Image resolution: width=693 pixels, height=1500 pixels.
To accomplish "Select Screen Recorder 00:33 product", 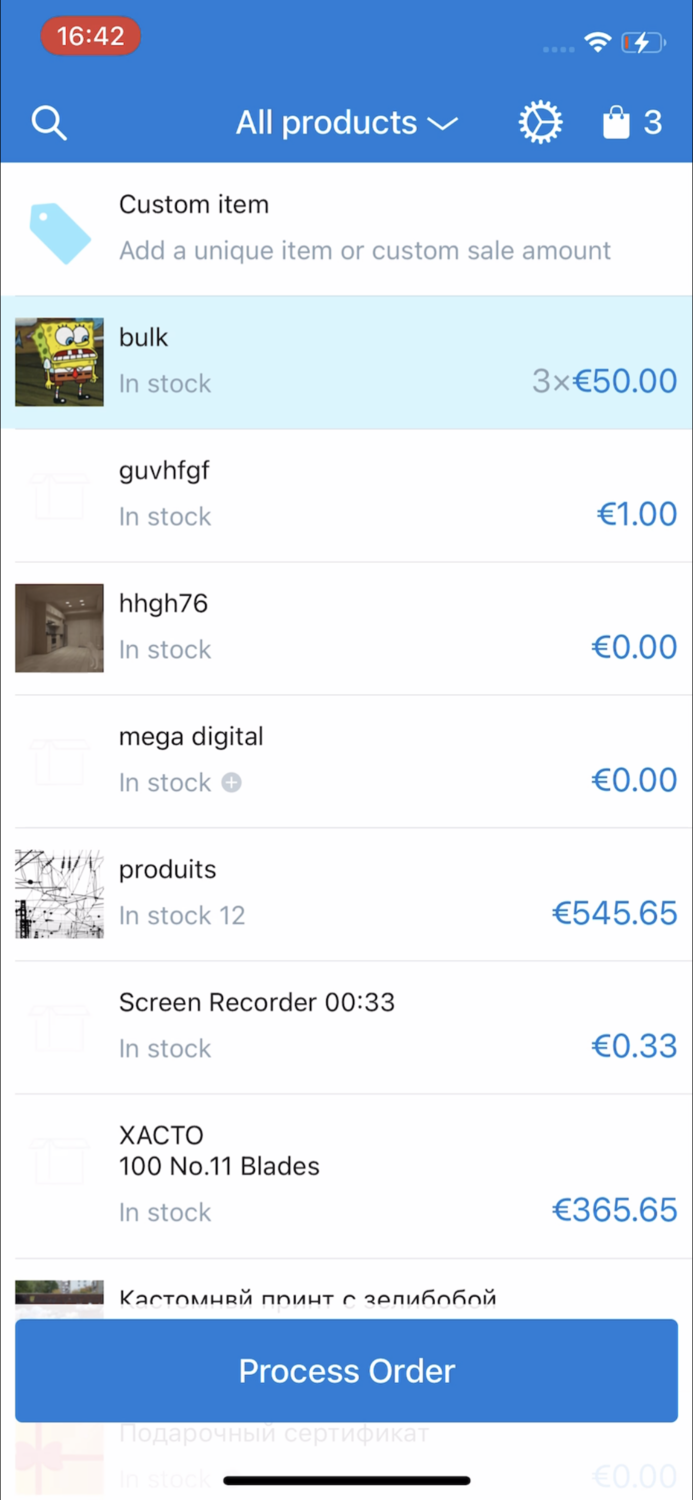I will (346, 1027).
